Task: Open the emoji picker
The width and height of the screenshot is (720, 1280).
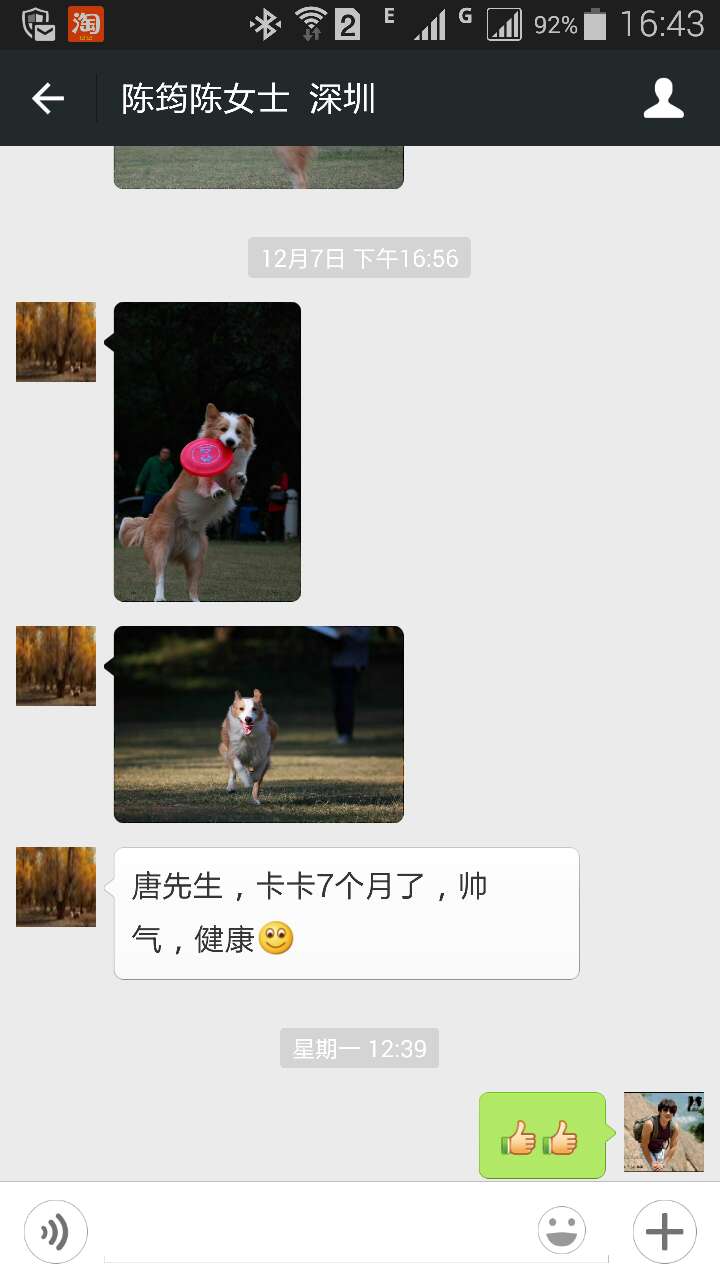Action: pos(562,1231)
